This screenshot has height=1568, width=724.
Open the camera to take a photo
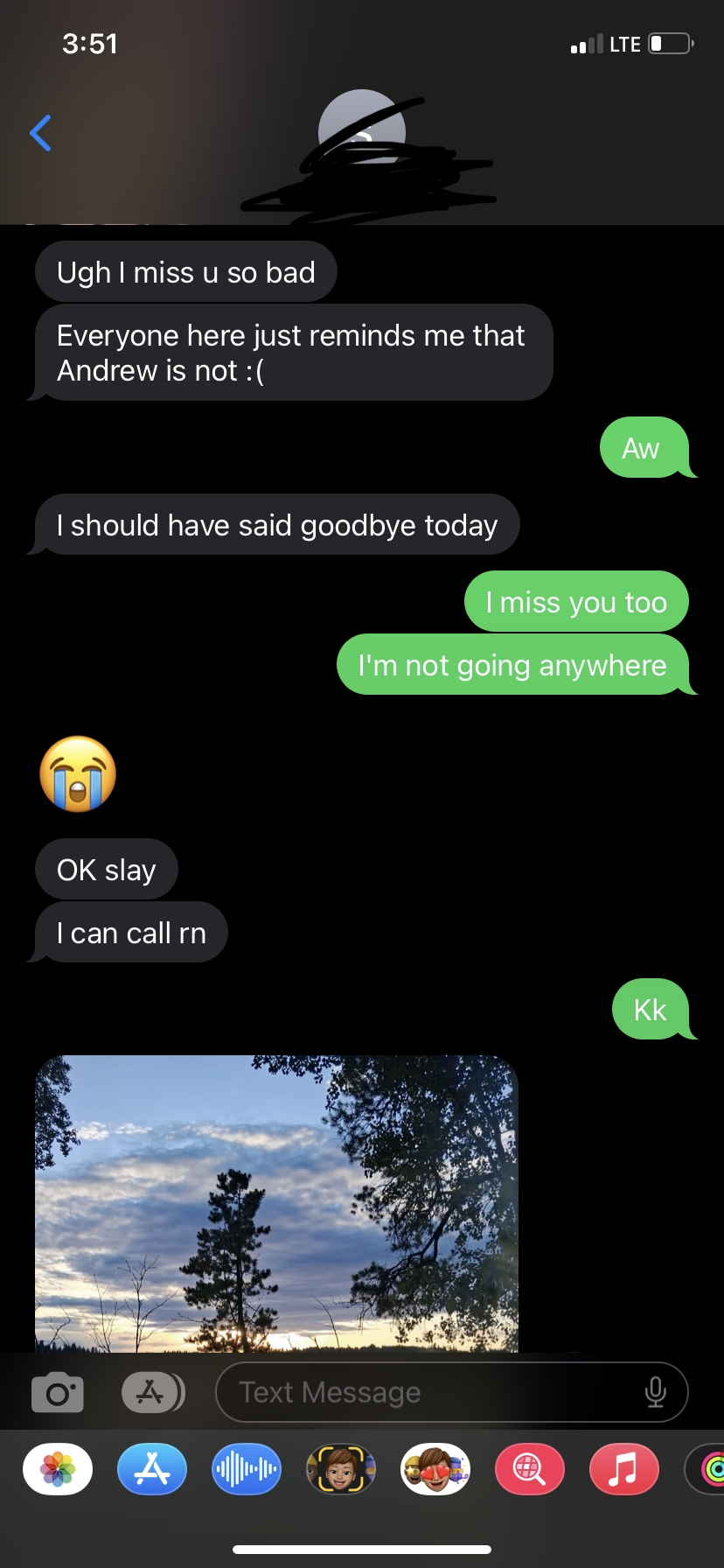coord(58,1392)
